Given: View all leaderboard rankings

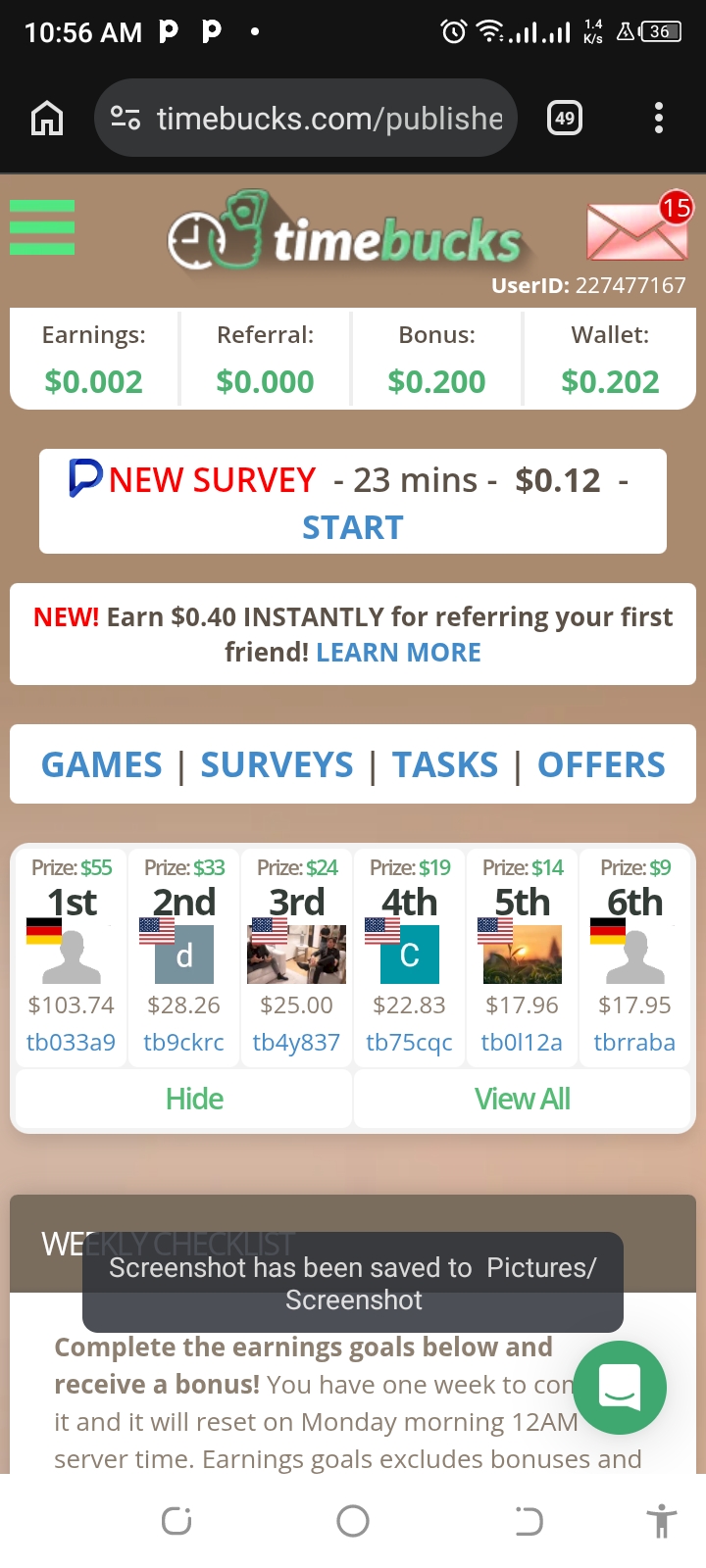Looking at the screenshot, I should pyautogui.click(x=522, y=1099).
